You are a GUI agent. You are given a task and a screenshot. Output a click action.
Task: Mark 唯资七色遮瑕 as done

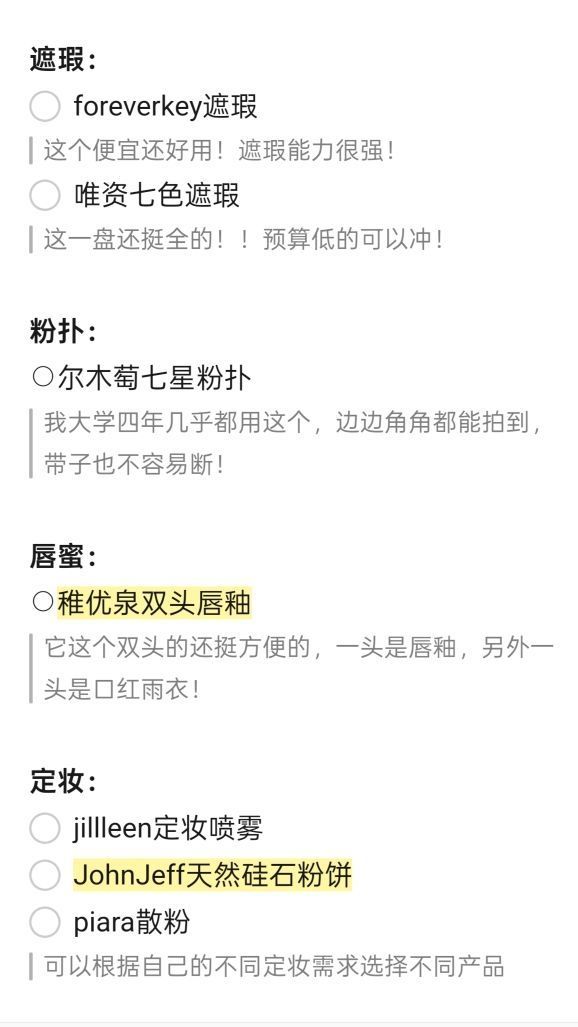tap(45, 195)
